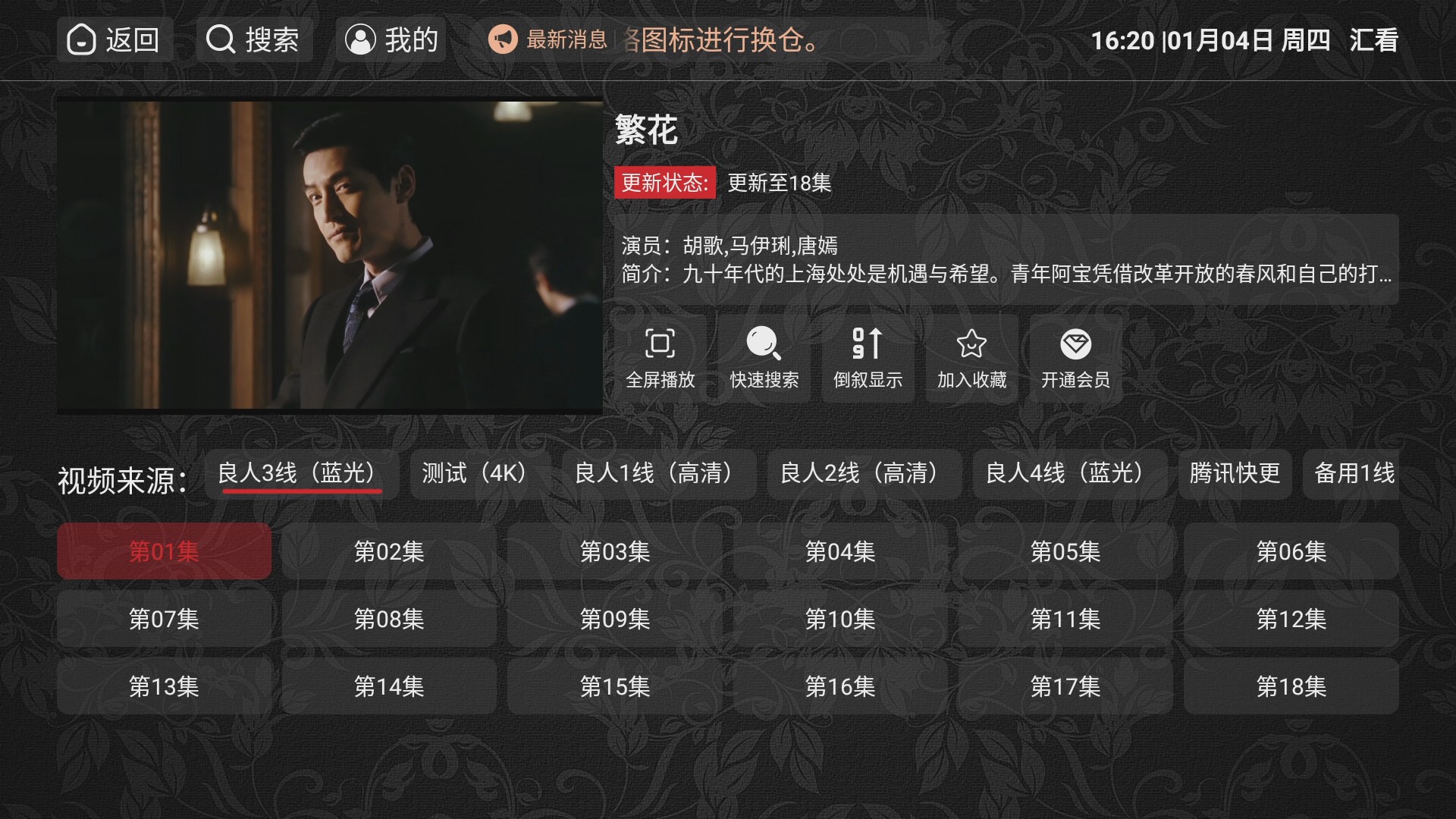Select episode 第13集

164,686
